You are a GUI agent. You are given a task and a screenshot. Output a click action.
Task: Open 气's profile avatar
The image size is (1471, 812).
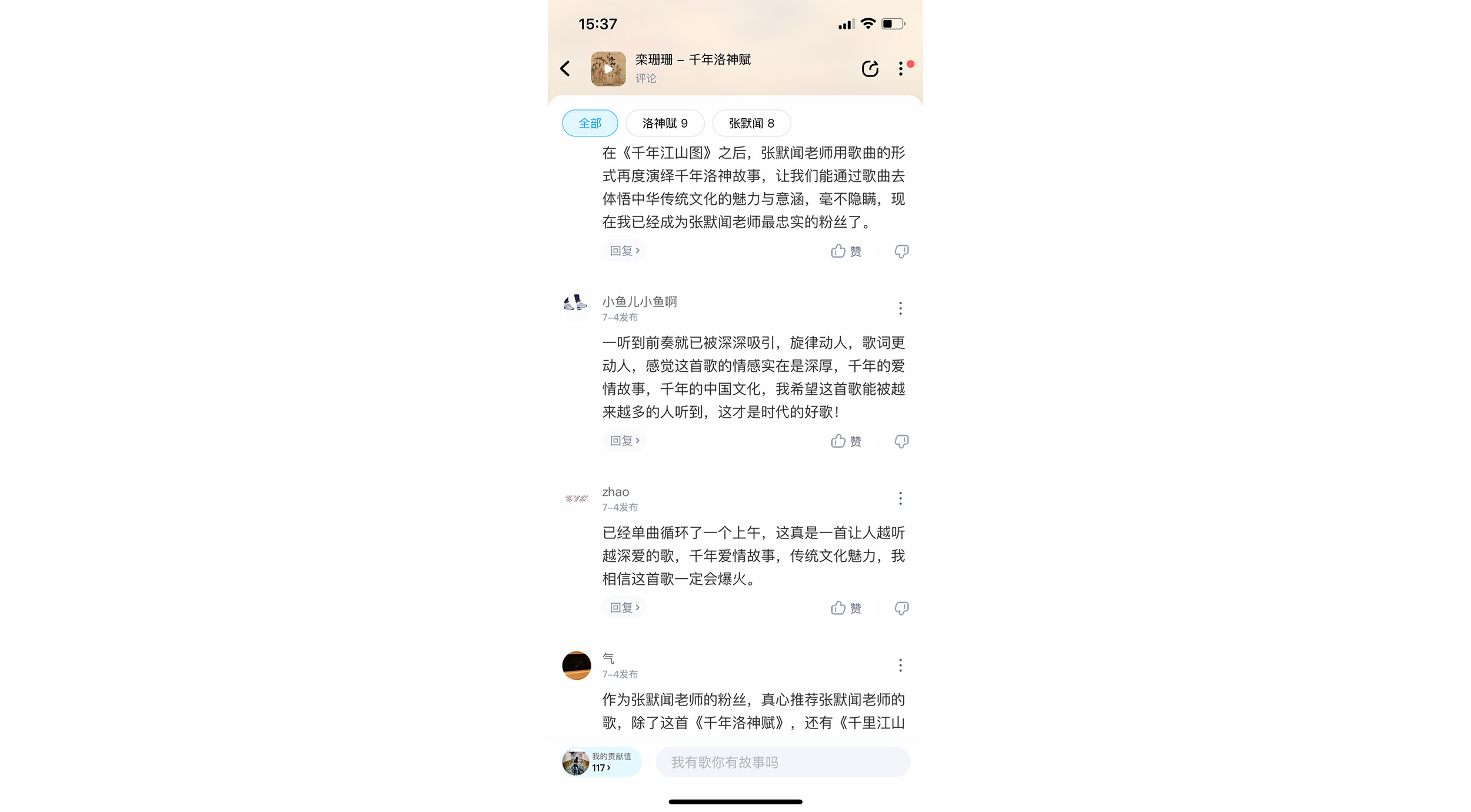(x=576, y=665)
